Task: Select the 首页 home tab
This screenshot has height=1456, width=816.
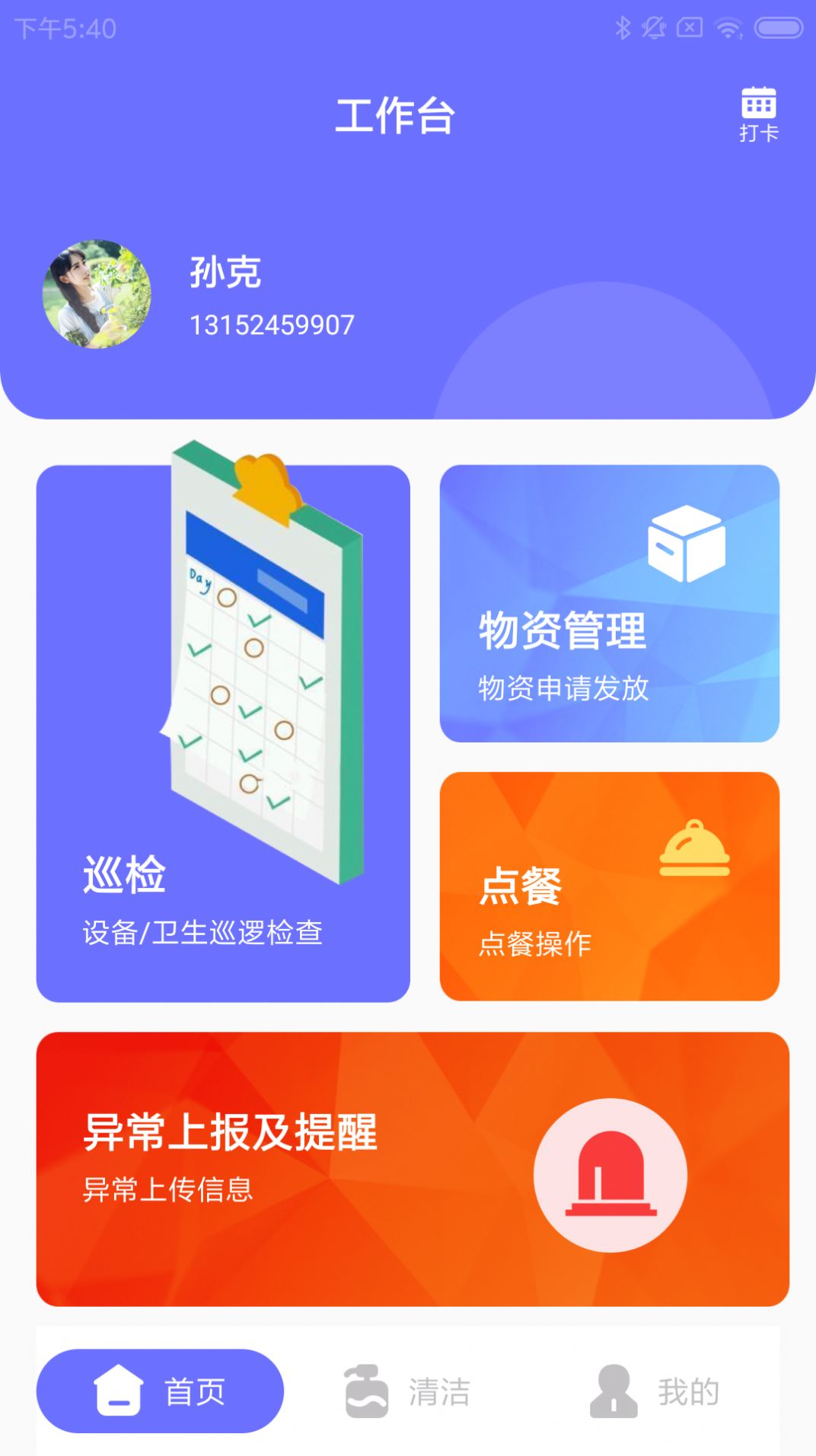Action: pos(160,1391)
